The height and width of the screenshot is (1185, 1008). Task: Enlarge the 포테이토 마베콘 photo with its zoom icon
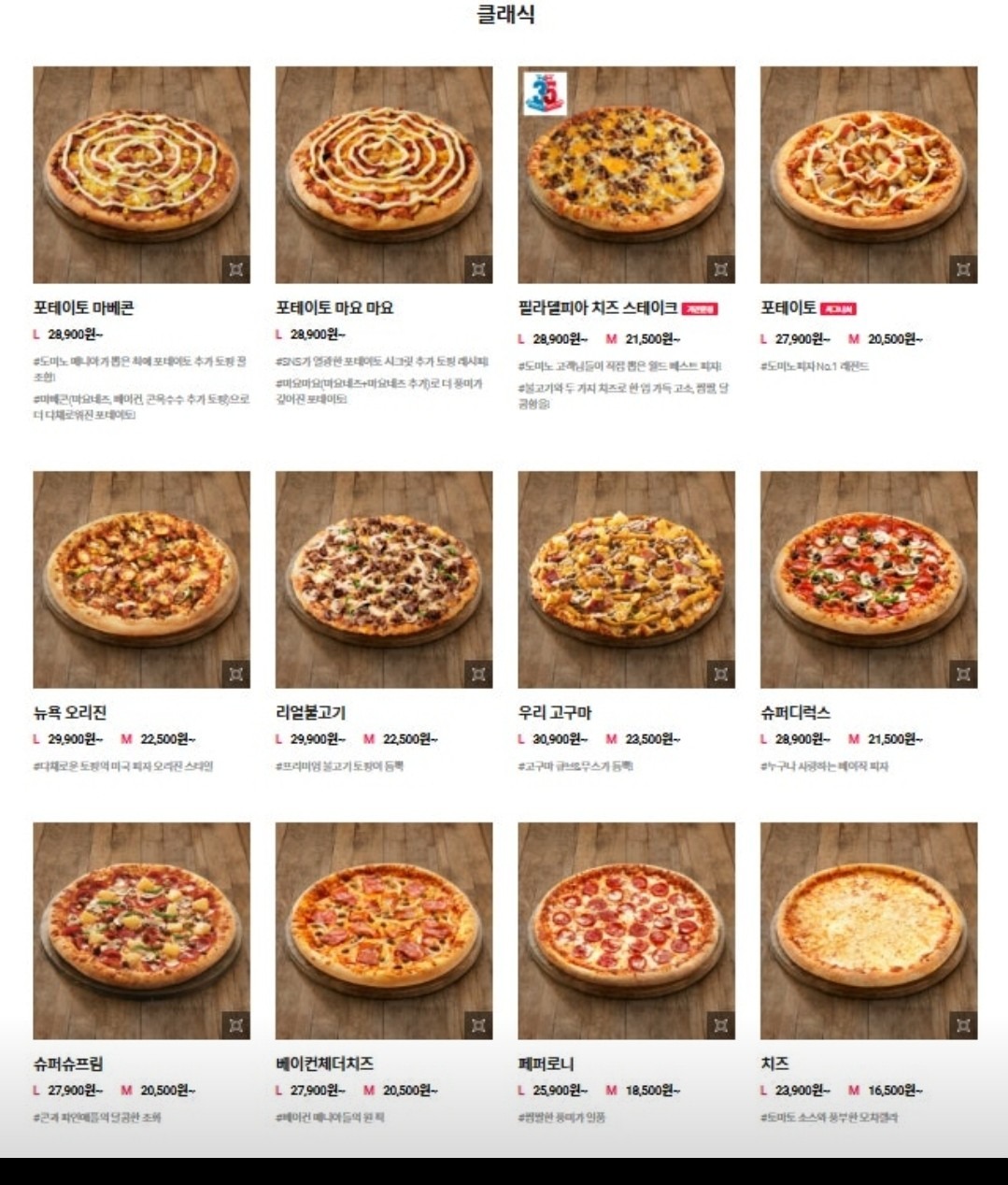(x=235, y=269)
